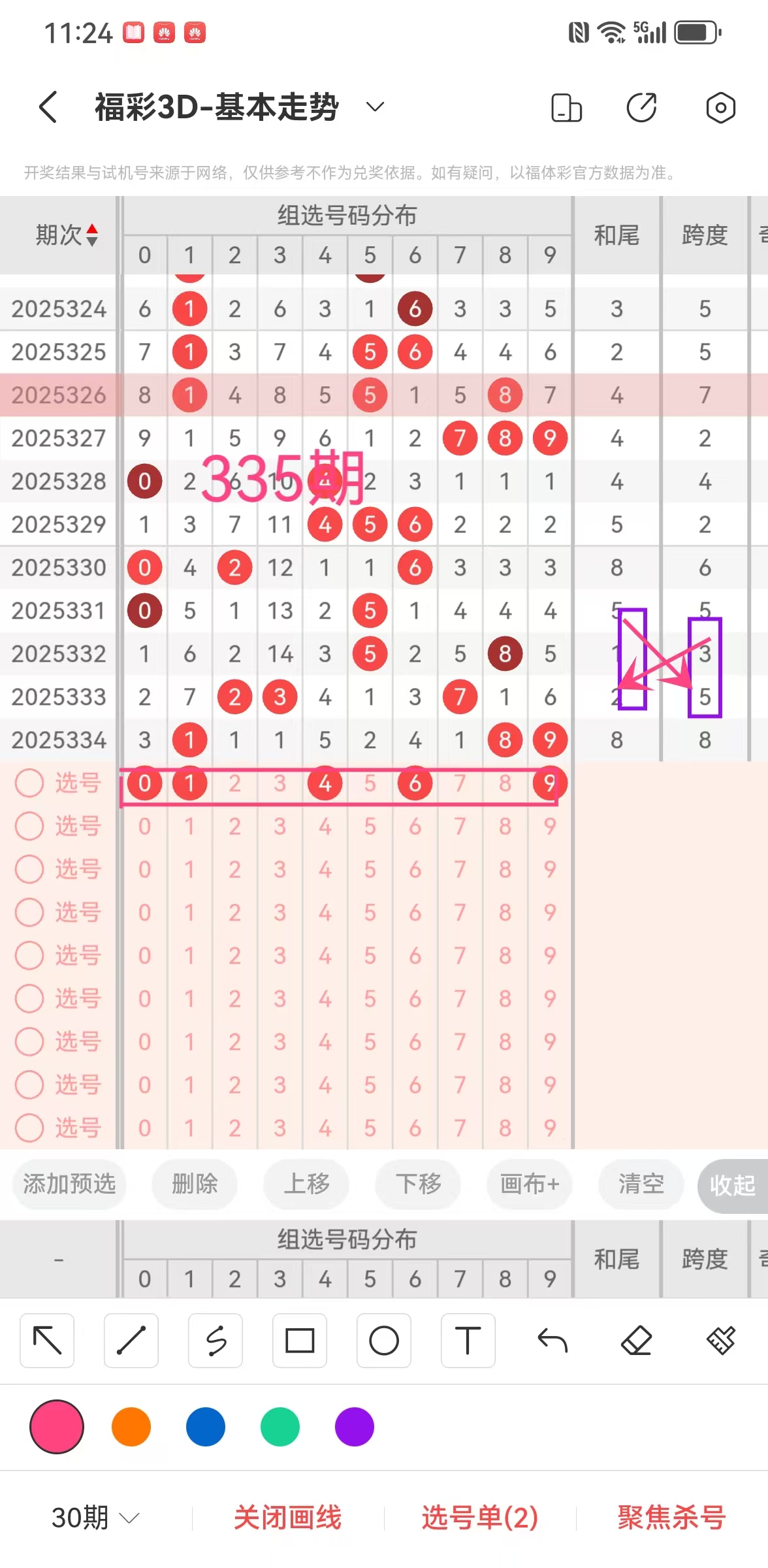Viewport: 768px width, 1568px height.
Task: Select the rectangle drawing tool
Action: [x=300, y=1341]
